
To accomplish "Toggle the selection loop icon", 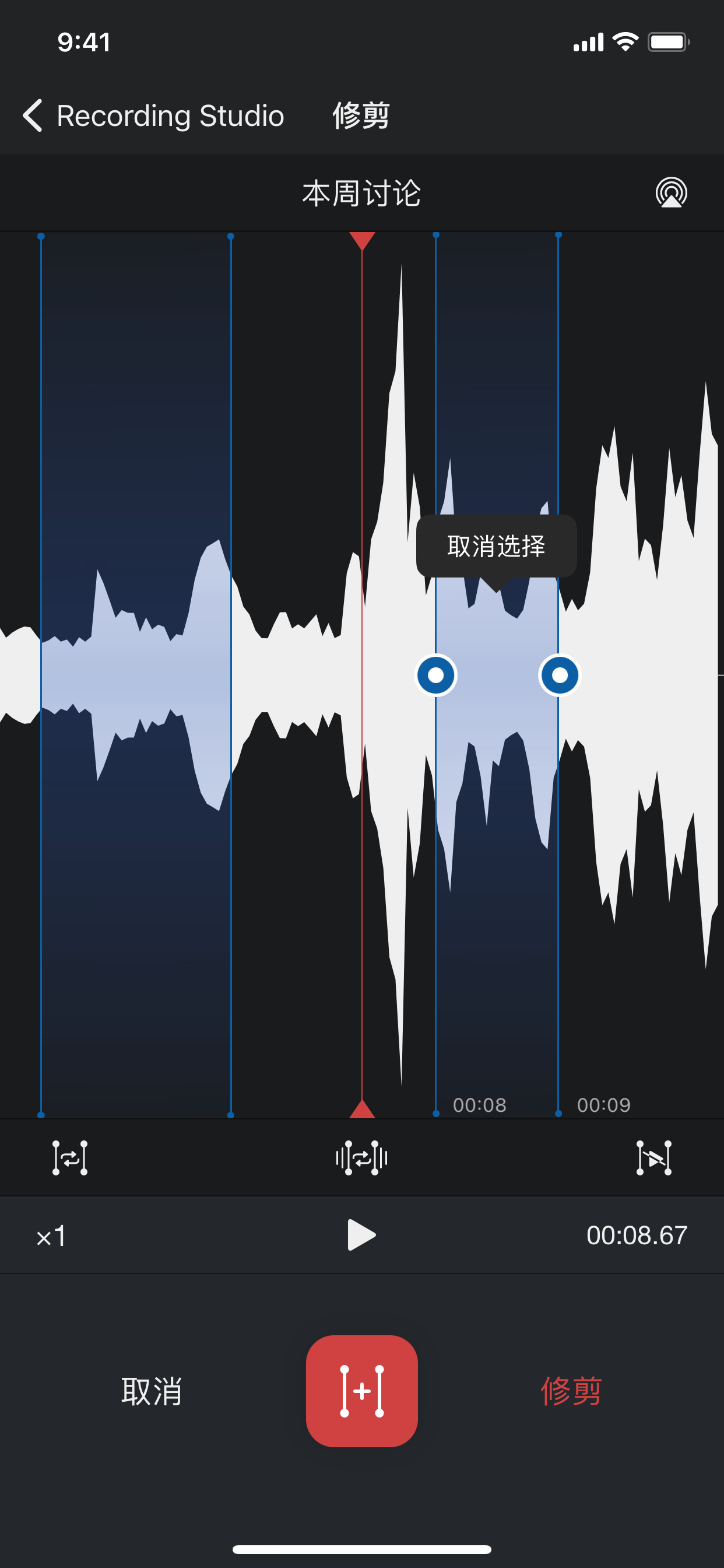I will pyautogui.click(x=70, y=1158).
